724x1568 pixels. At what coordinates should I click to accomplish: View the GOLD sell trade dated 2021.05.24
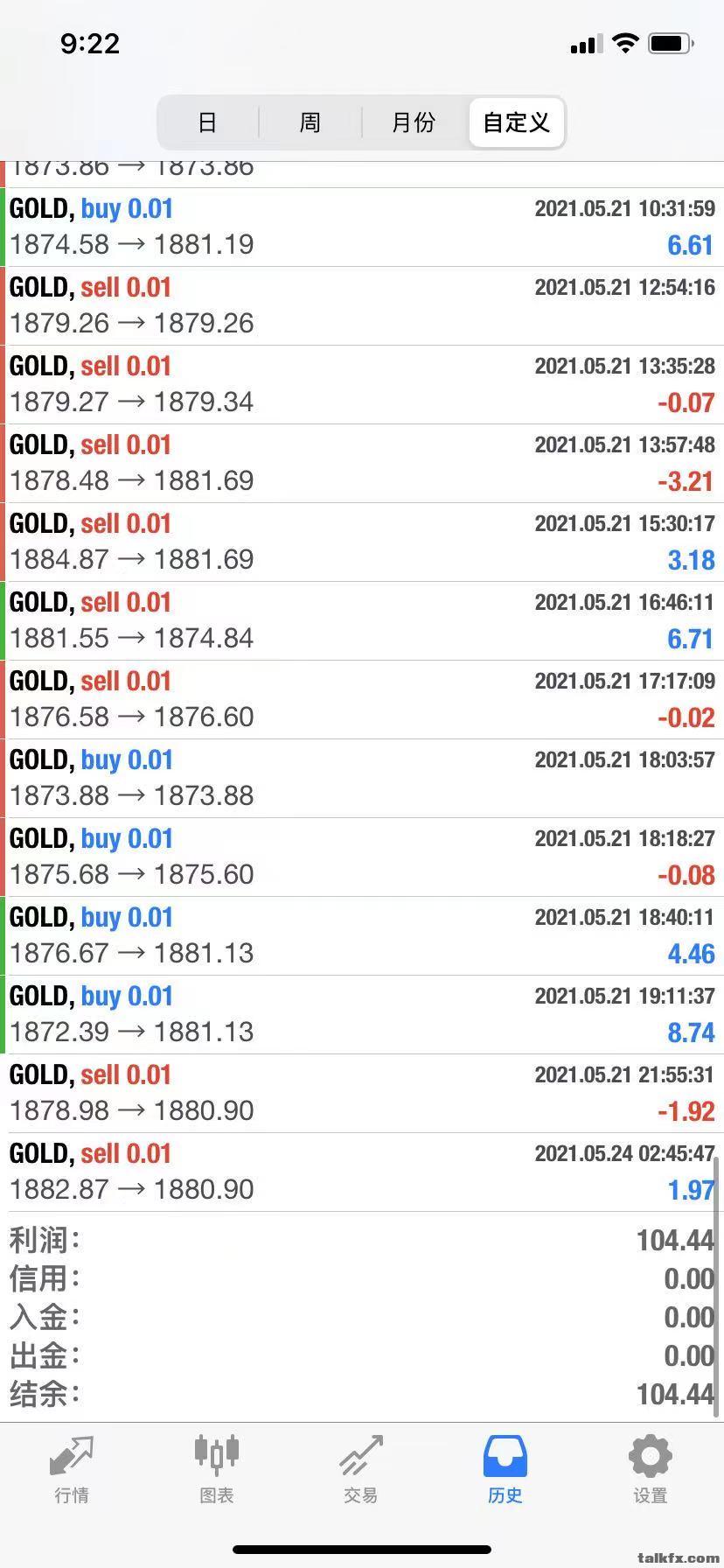click(362, 1172)
